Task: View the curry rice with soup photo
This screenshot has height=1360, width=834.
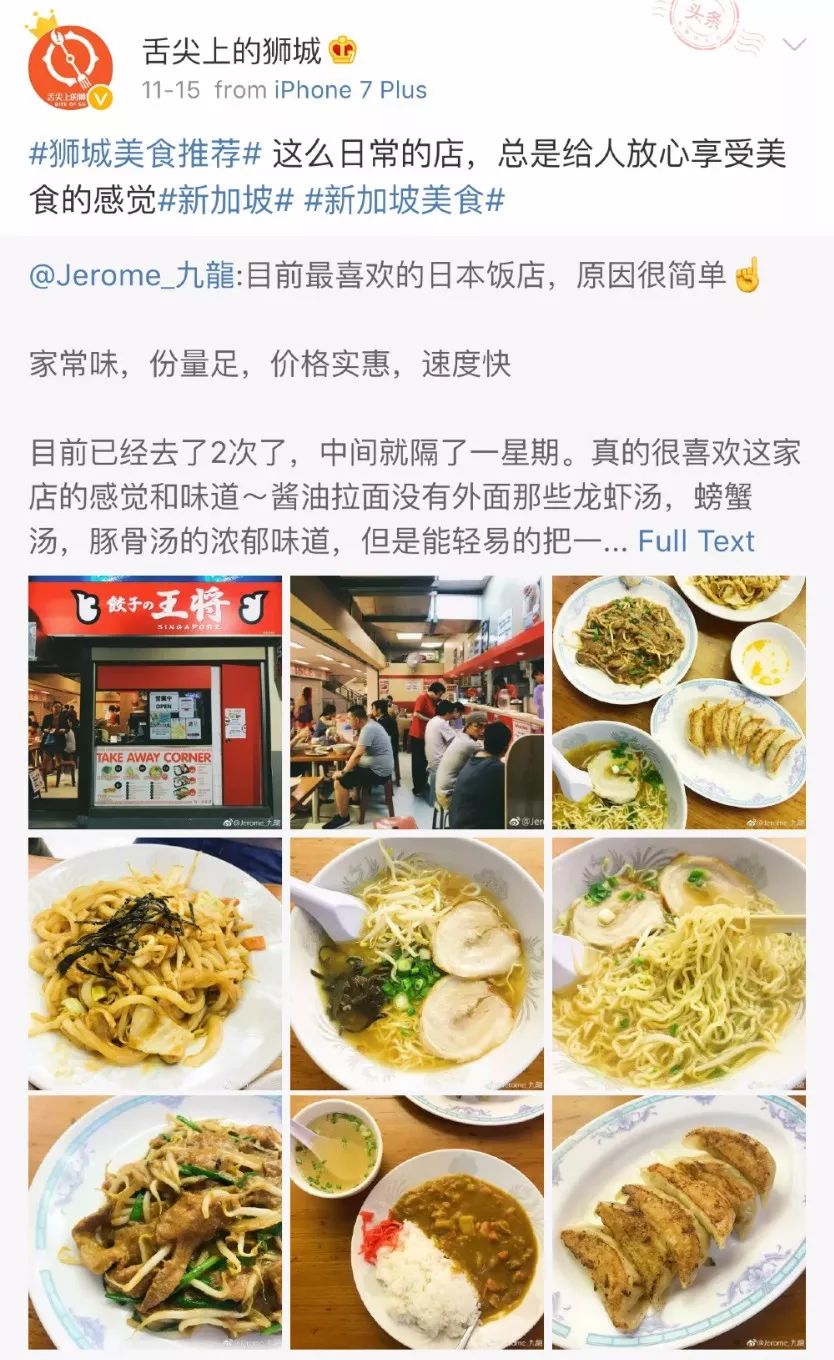Action: (417, 1222)
